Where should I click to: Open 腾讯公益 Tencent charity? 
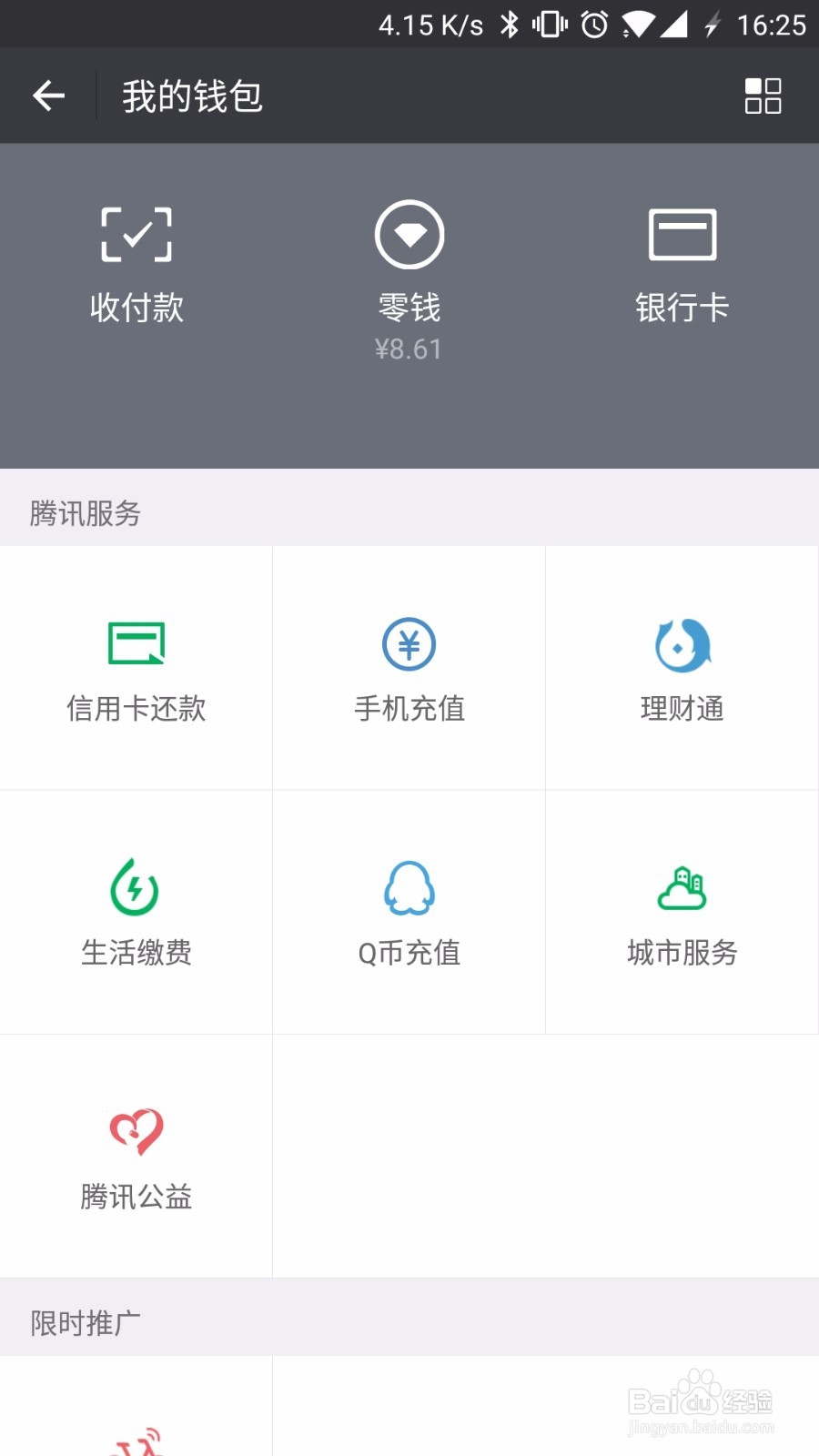(x=136, y=1156)
